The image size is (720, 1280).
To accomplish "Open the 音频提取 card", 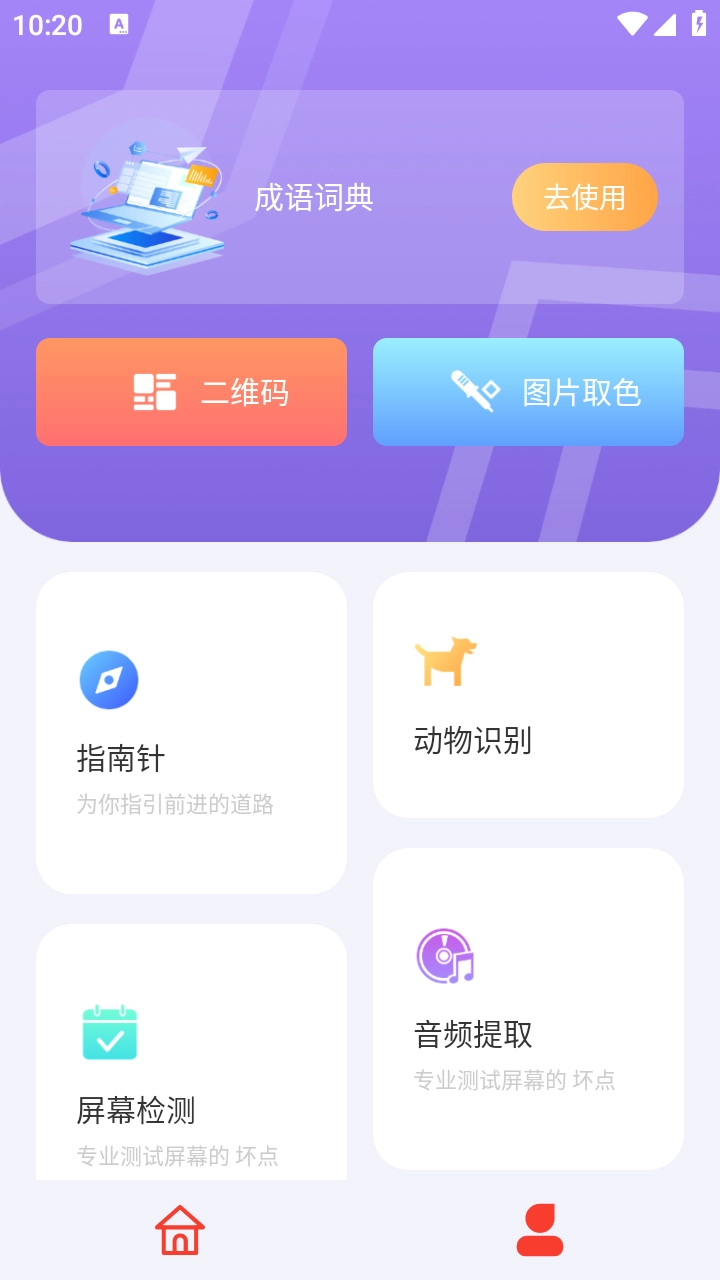I will tap(528, 1008).
